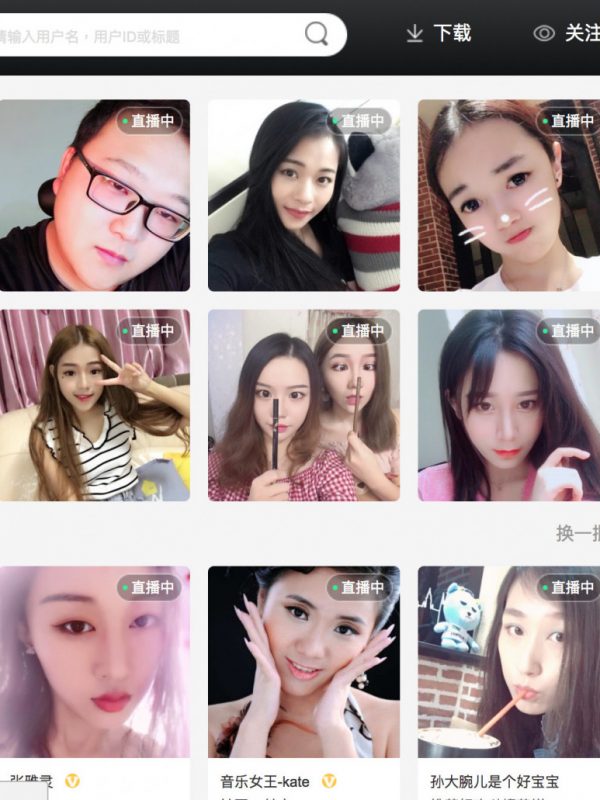Open live stream of woman beside plush toy
600x800 pixels.
[303, 196]
